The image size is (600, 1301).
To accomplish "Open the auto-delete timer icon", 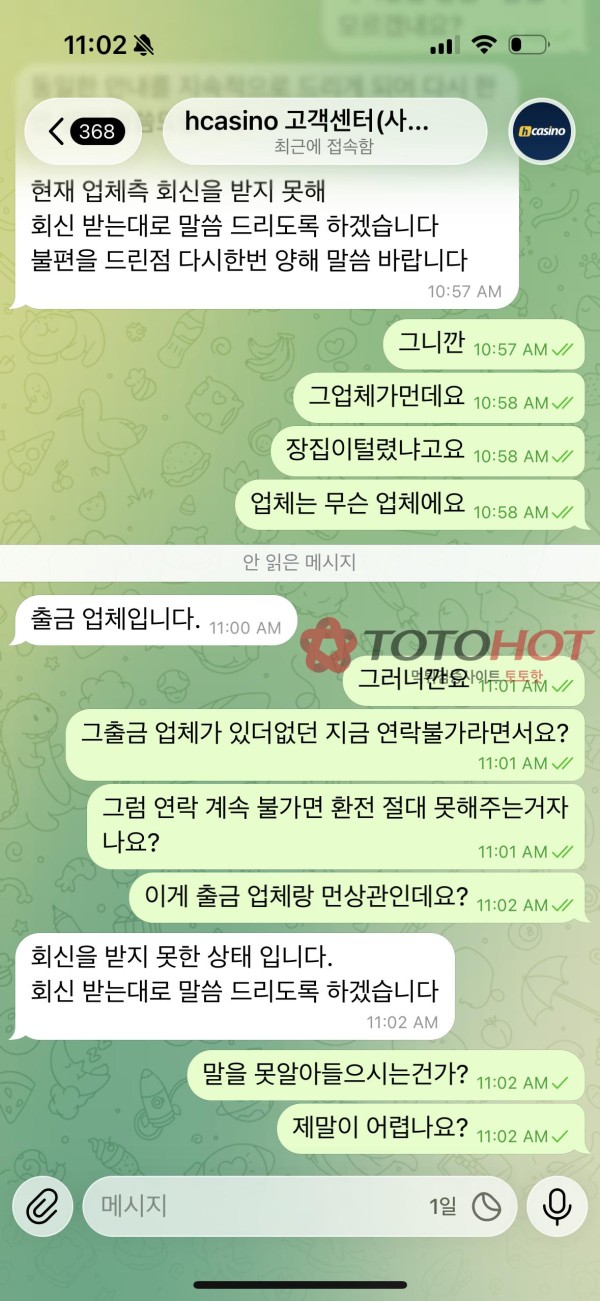I will click(x=486, y=1207).
